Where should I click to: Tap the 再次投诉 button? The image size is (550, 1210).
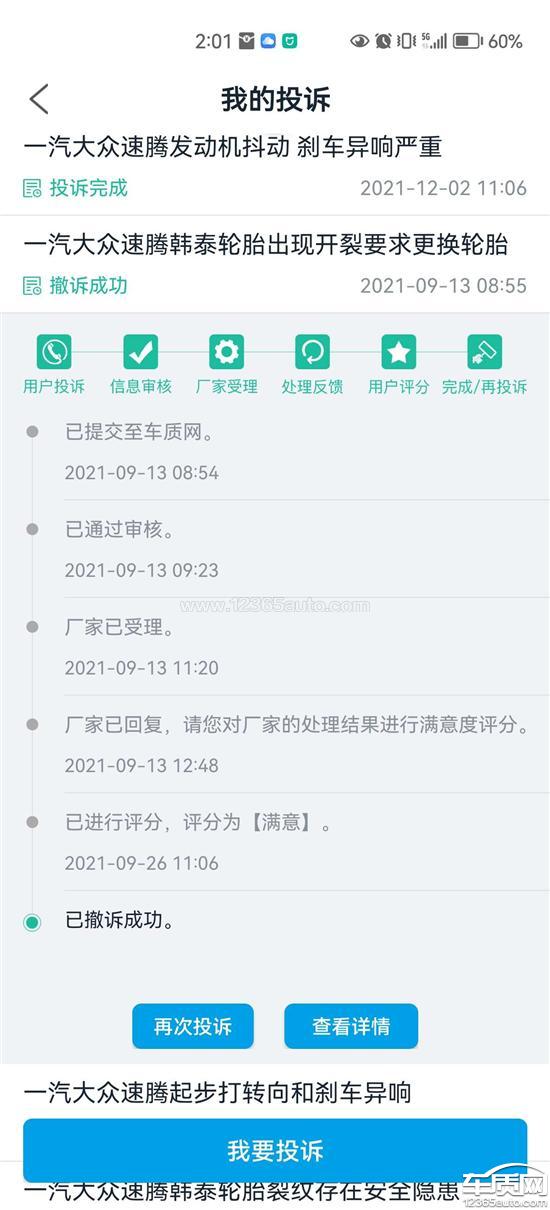(x=193, y=1026)
